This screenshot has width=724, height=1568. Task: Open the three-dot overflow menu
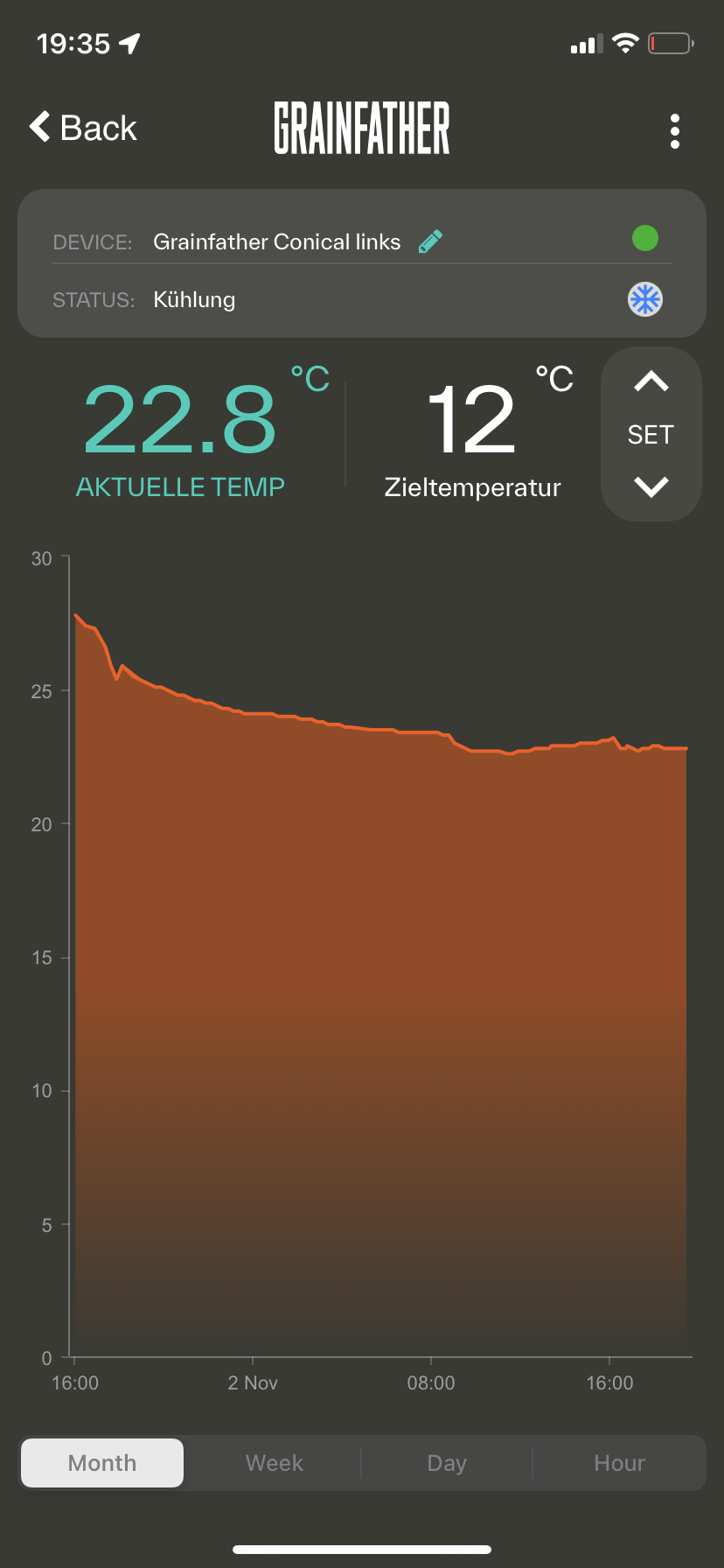pyautogui.click(x=674, y=131)
